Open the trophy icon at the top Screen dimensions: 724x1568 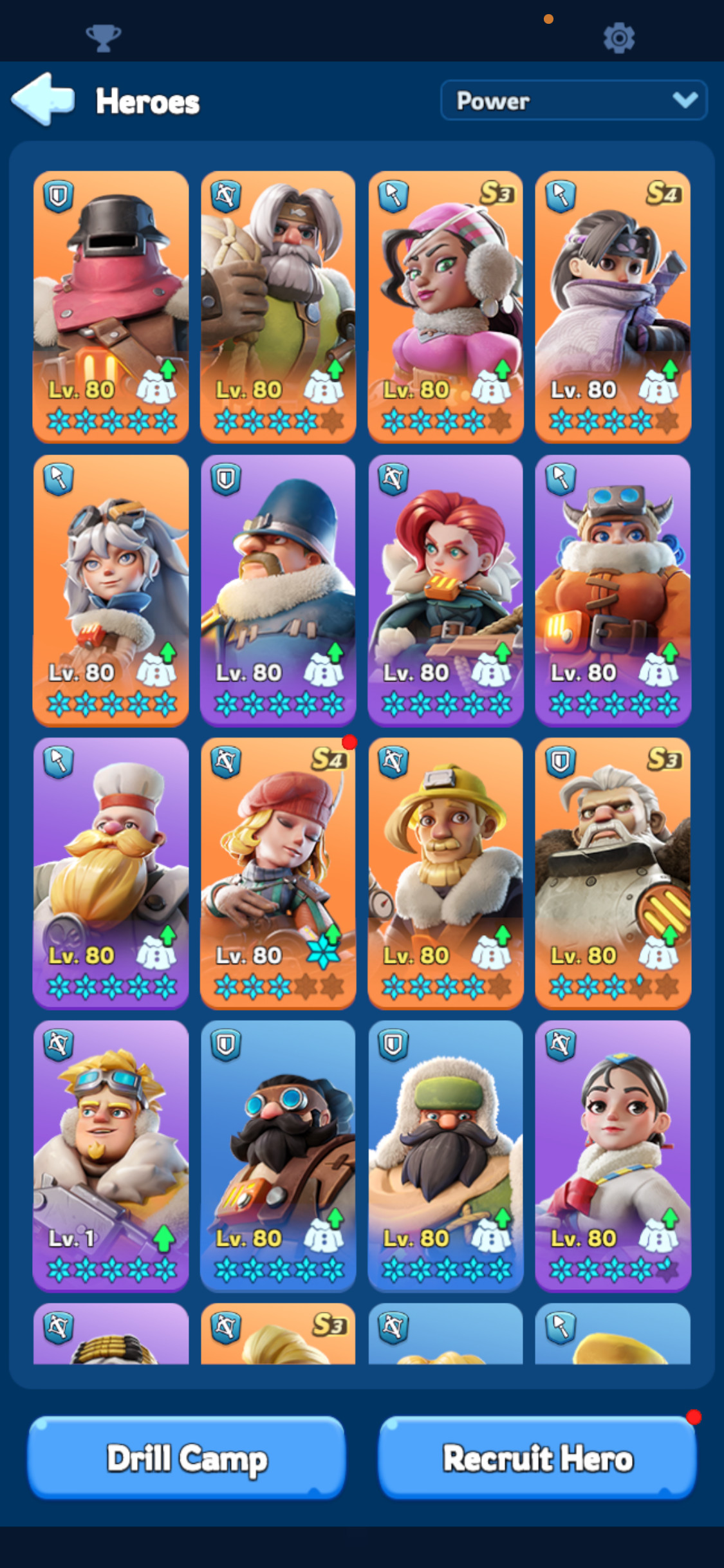coord(103,38)
